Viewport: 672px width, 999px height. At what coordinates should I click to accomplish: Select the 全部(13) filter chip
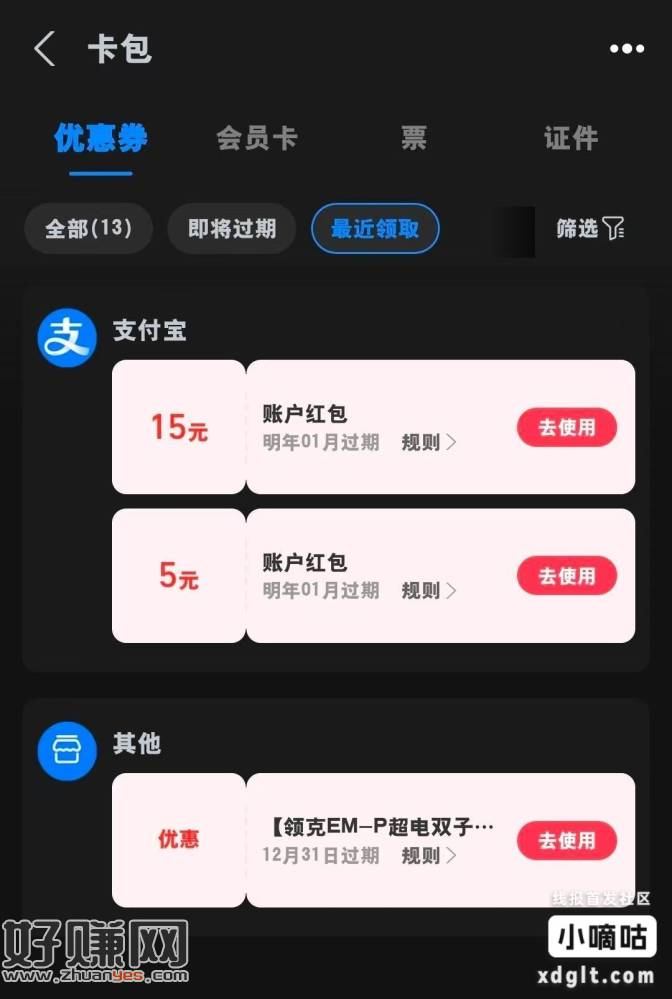point(88,229)
